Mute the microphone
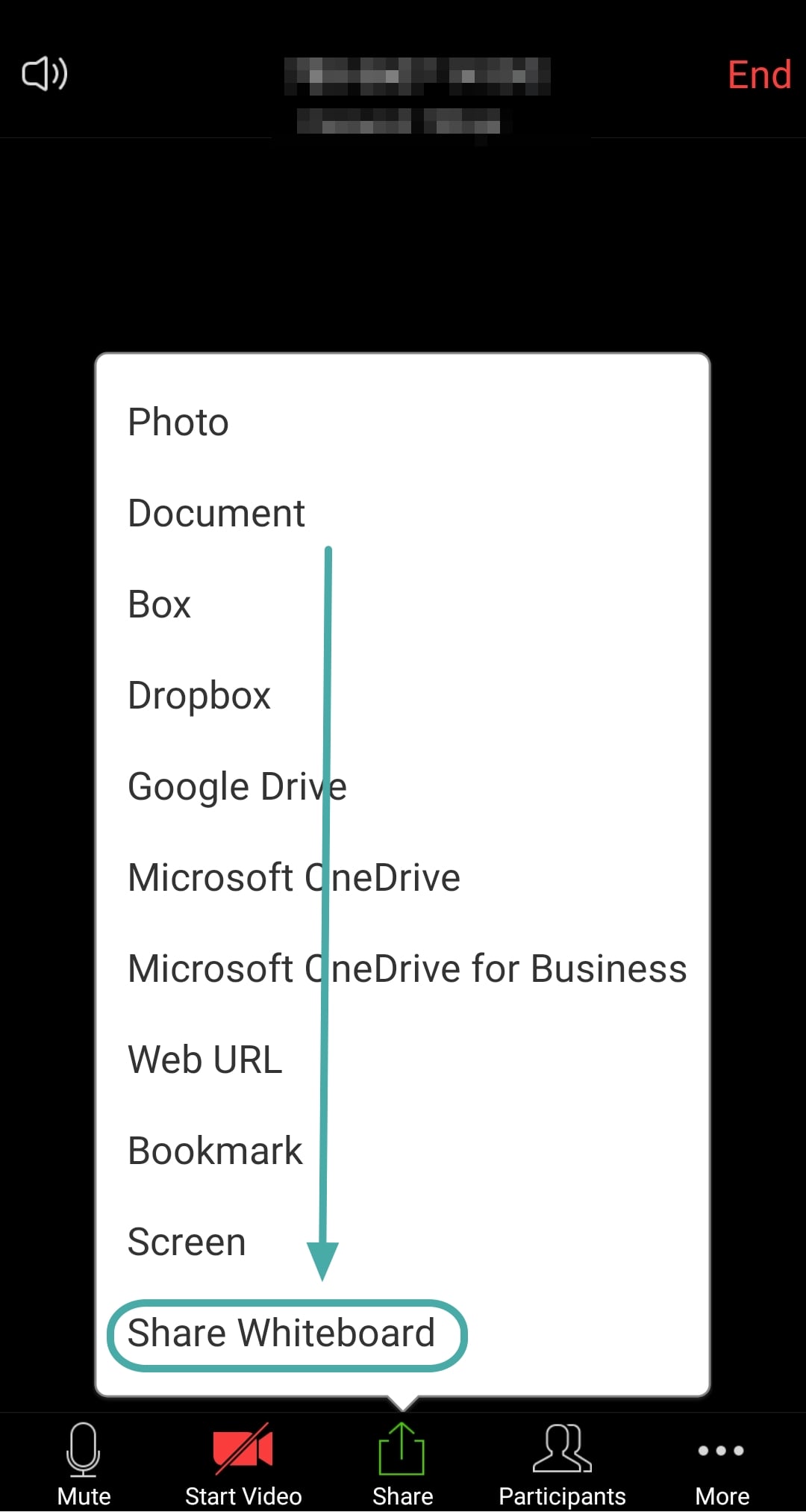This screenshot has width=806, height=1512. [x=84, y=1463]
